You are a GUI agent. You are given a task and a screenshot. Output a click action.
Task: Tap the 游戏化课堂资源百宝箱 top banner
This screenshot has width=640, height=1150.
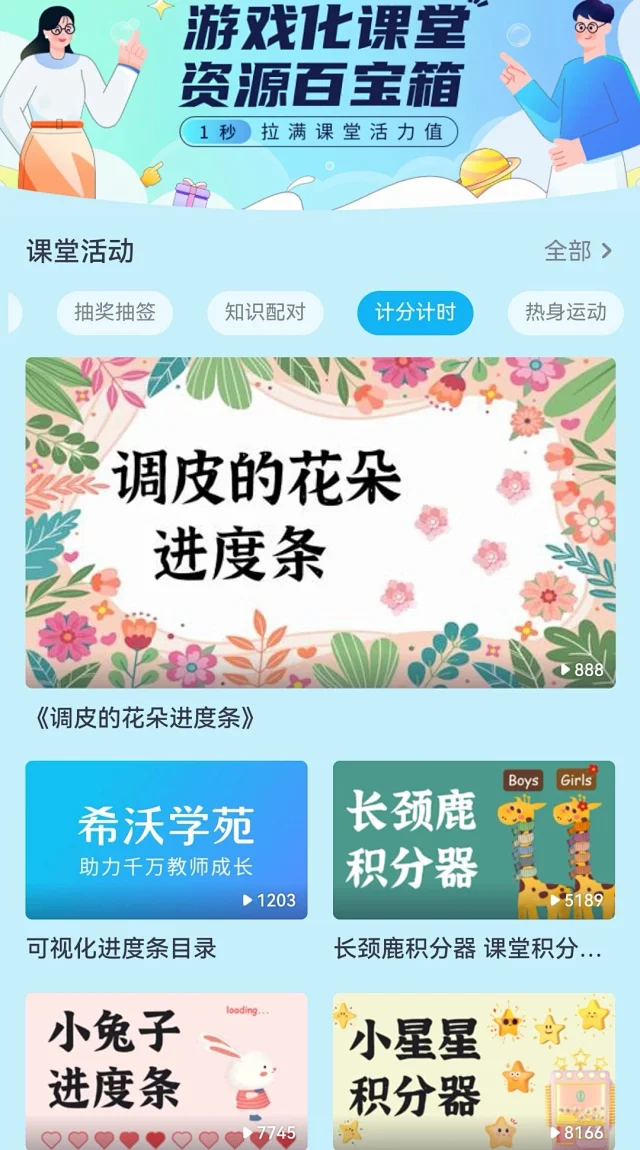[x=320, y=90]
